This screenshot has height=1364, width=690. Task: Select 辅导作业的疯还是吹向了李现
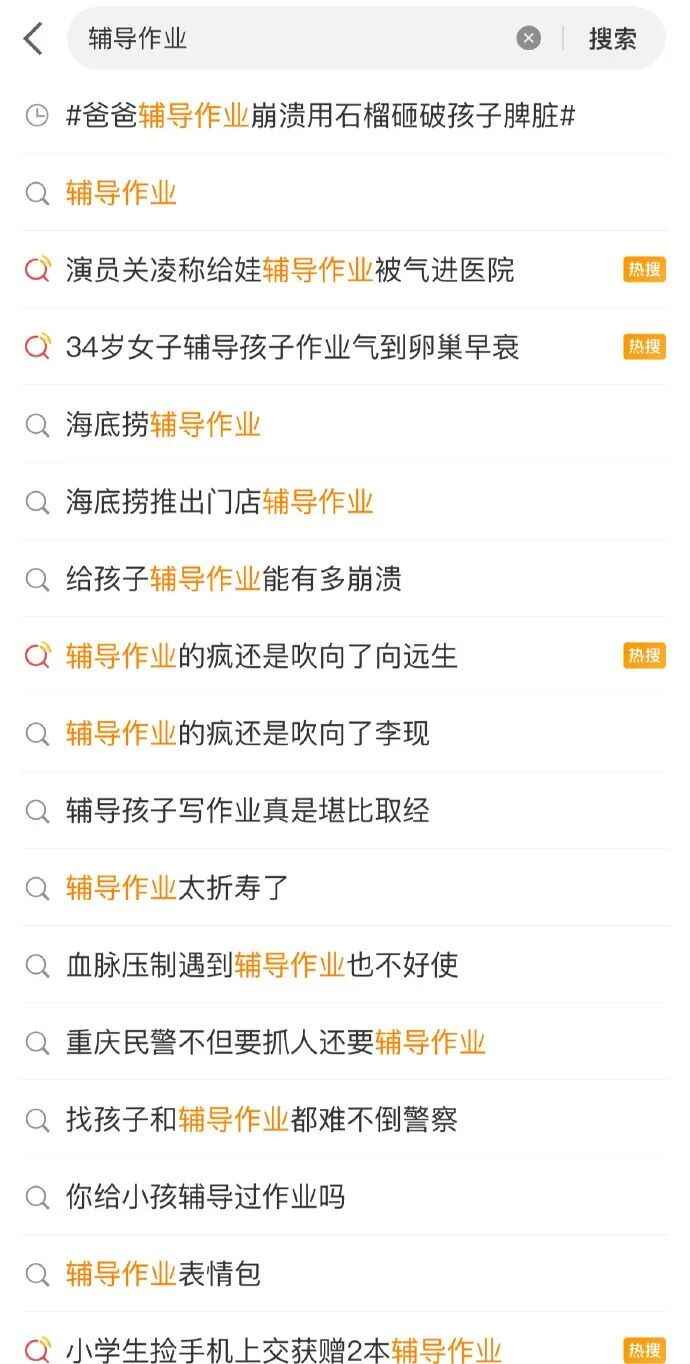click(248, 734)
